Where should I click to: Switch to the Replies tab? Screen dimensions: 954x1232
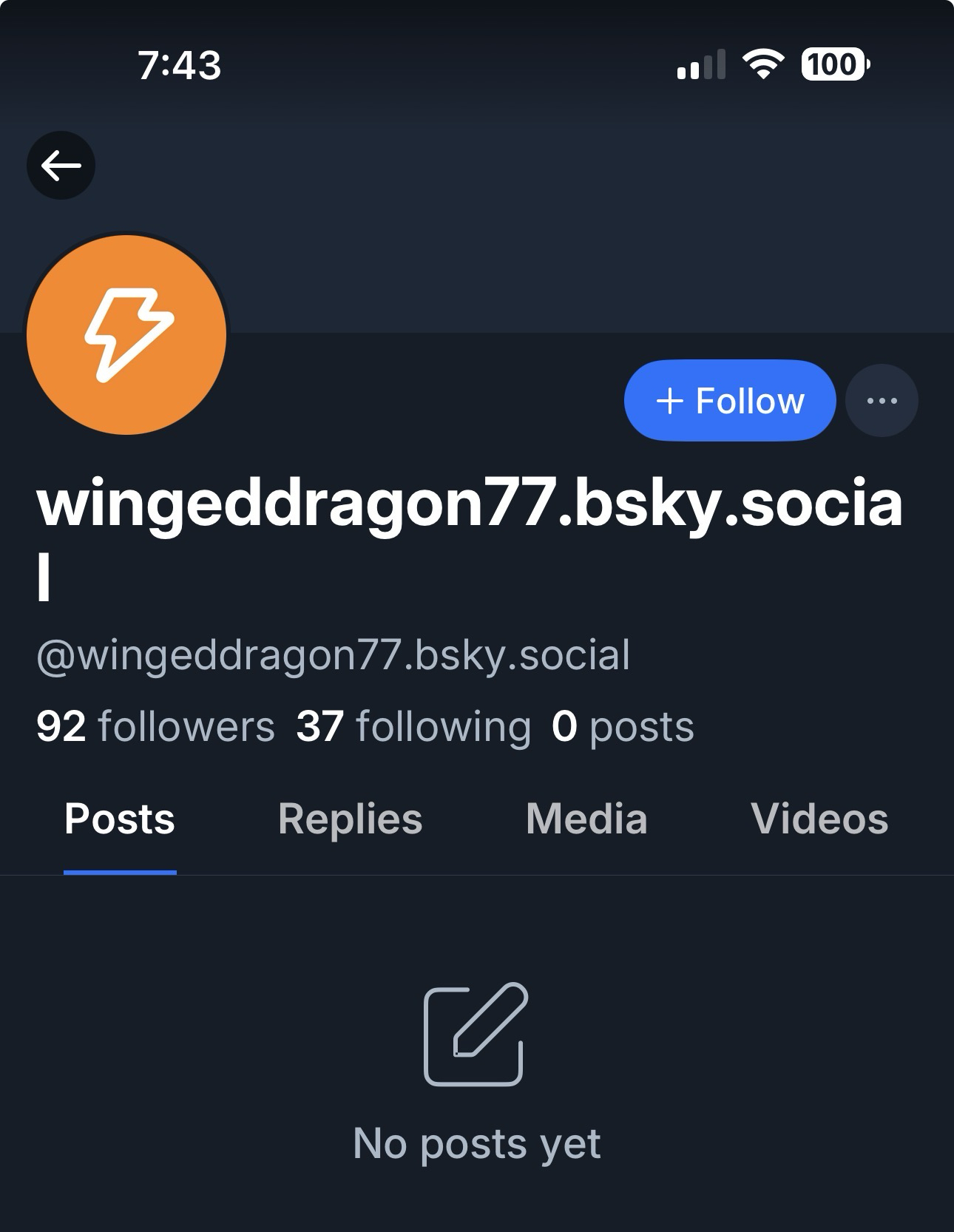coord(350,819)
